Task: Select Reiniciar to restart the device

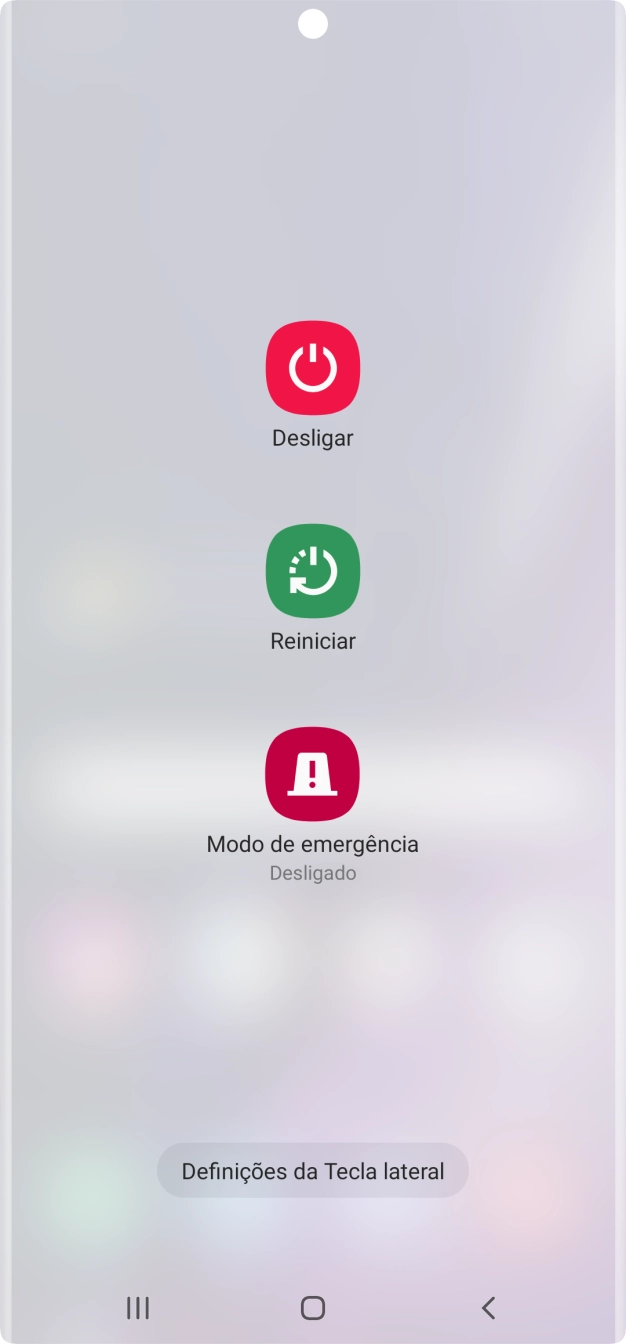Action: 313,571
